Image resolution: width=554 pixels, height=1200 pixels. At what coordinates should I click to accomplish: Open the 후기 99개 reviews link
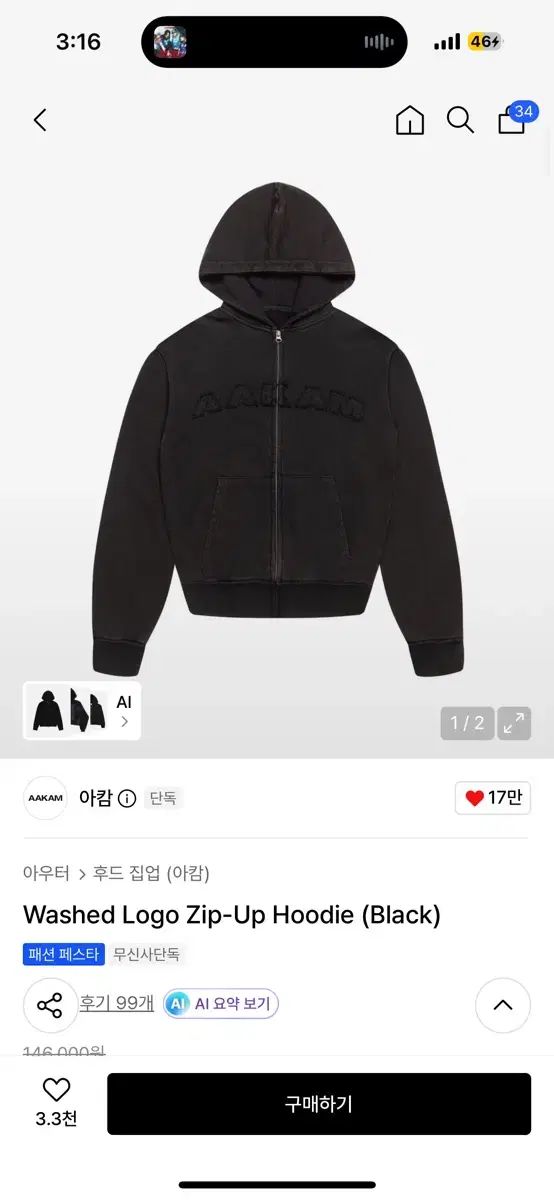click(x=117, y=1003)
